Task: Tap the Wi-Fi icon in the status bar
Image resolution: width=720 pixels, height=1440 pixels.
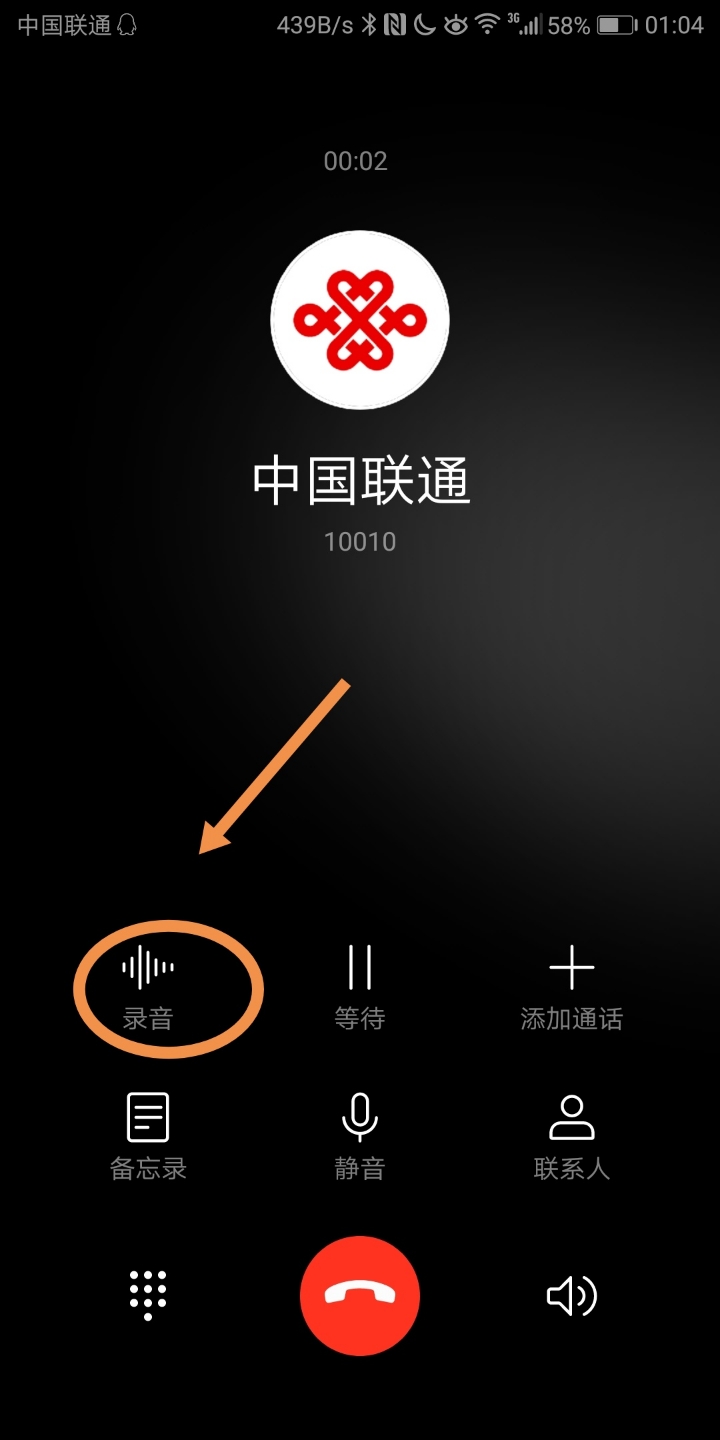Action: pyautogui.click(x=488, y=24)
